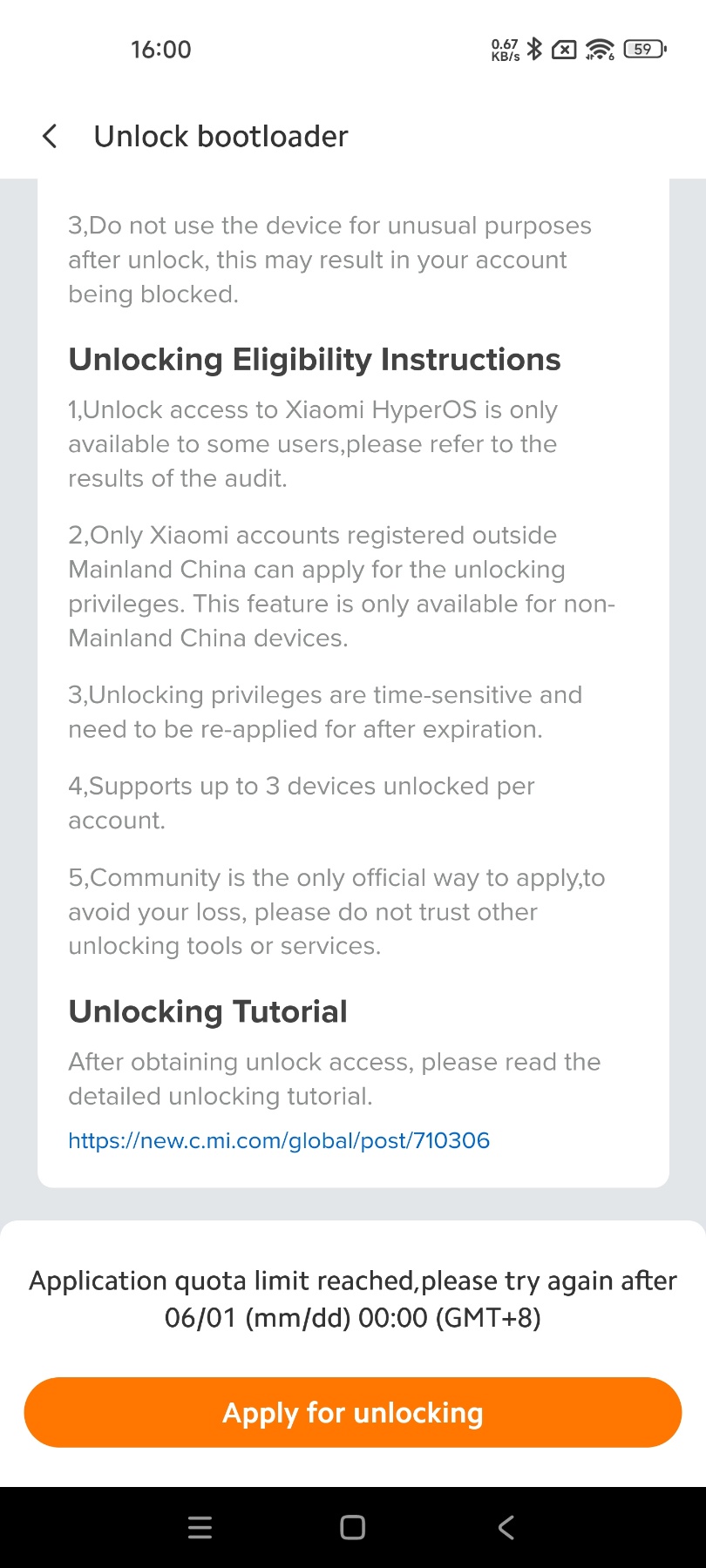Tap the system back button
The height and width of the screenshot is (1568, 706).
[x=506, y=1527]
